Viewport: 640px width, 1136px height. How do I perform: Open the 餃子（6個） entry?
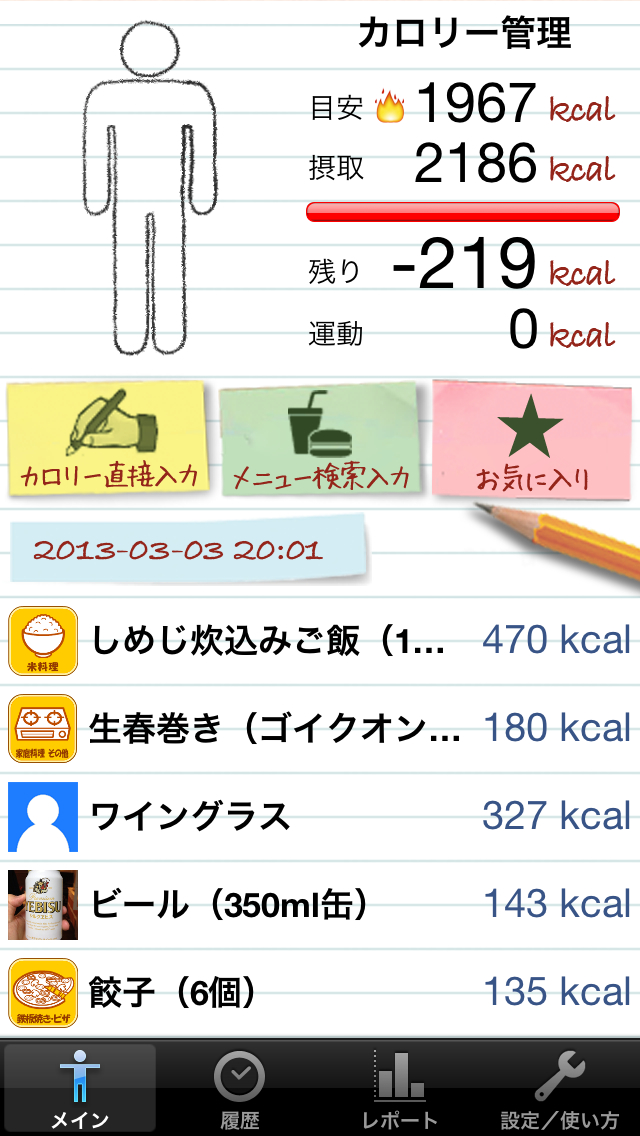click(x=320, y=992)
